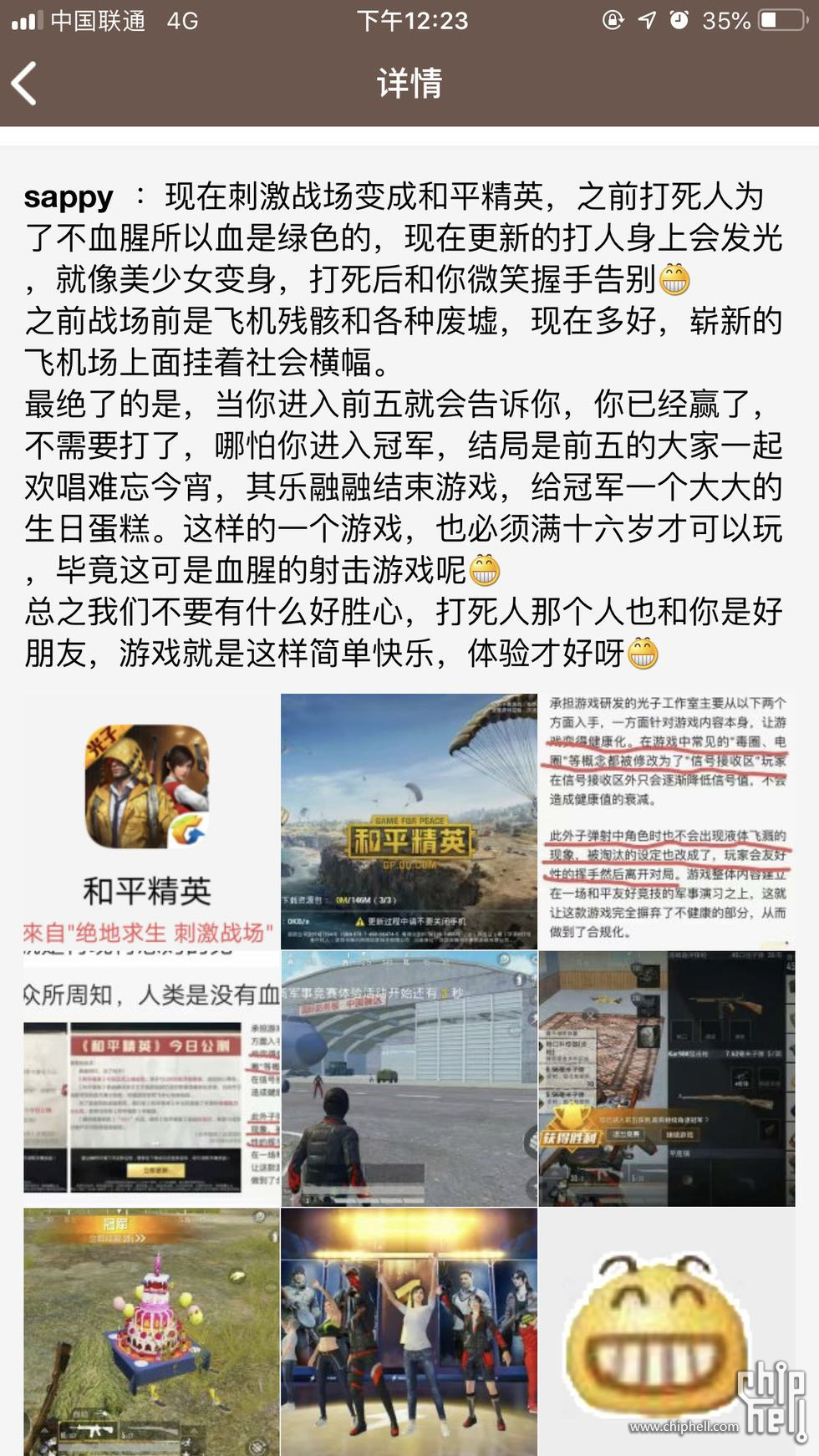Open sappy's profile name

[x=69, y=197]
